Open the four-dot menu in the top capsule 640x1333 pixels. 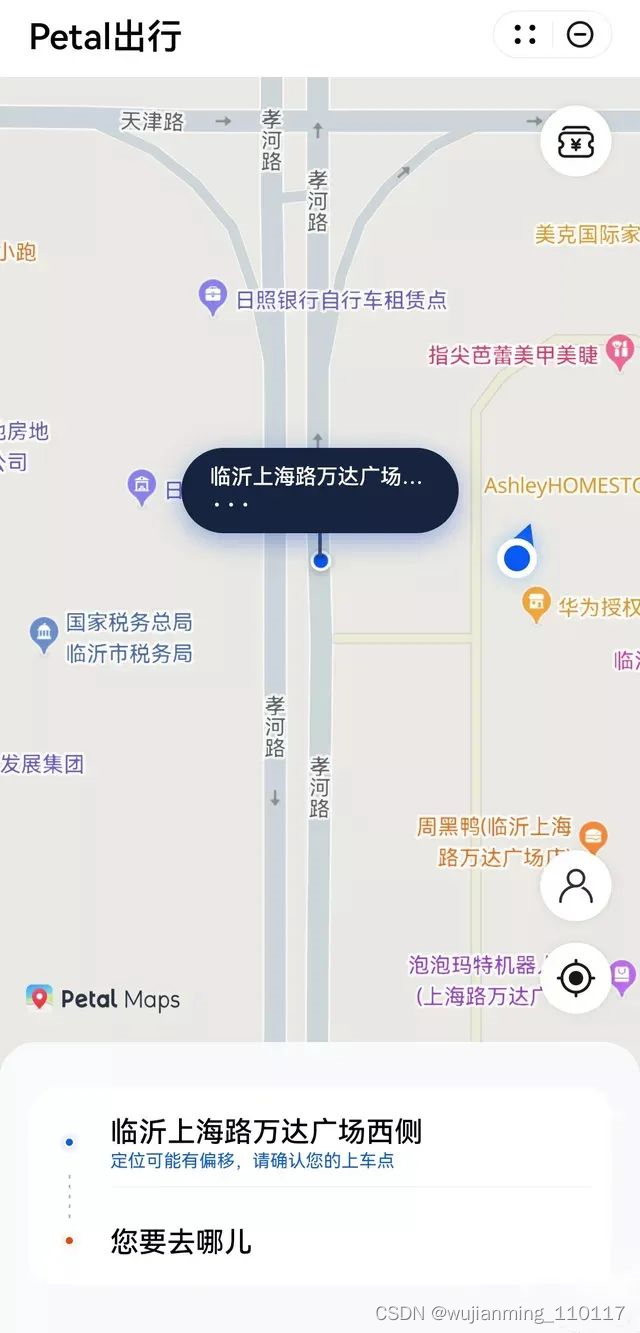525,35
